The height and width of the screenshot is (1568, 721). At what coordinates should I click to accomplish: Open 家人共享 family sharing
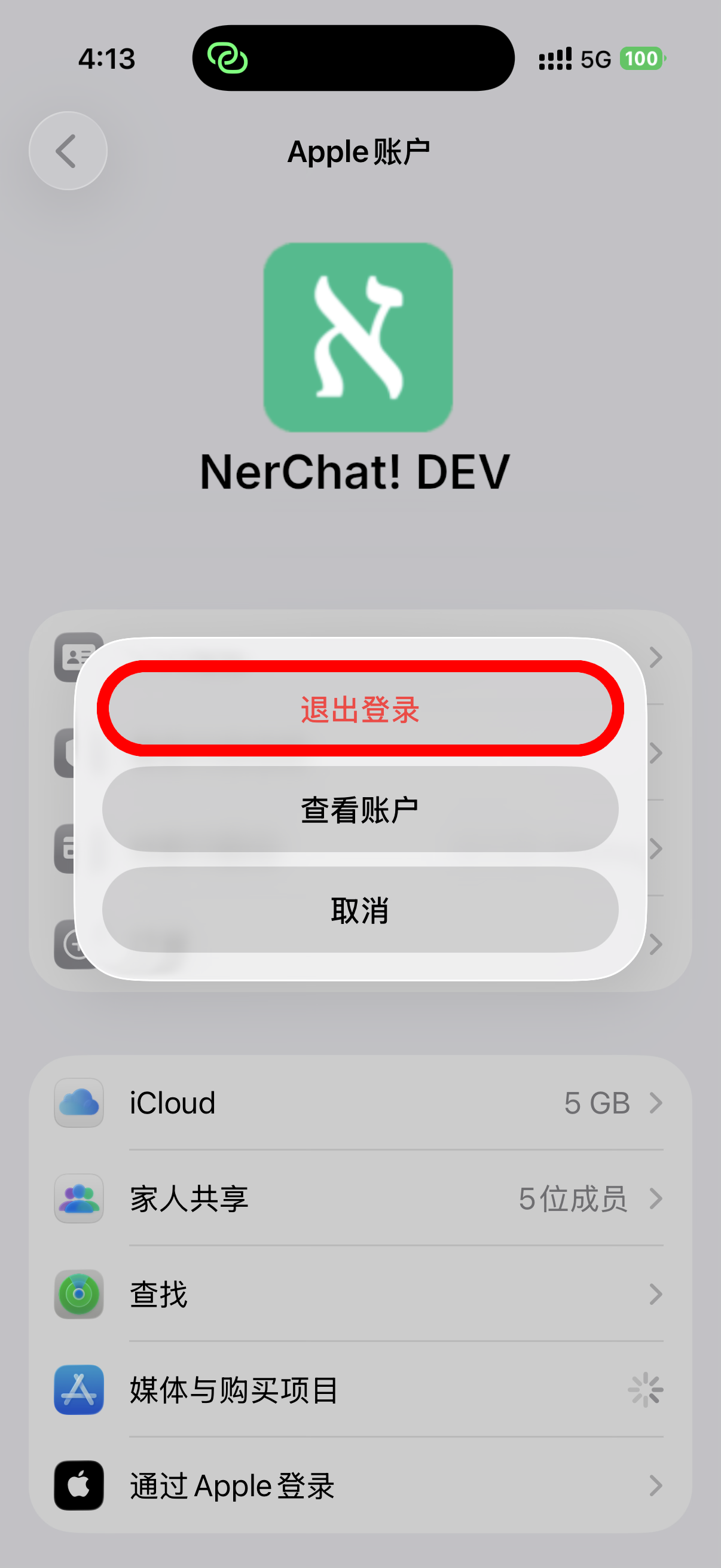[x=359, y=1198]
